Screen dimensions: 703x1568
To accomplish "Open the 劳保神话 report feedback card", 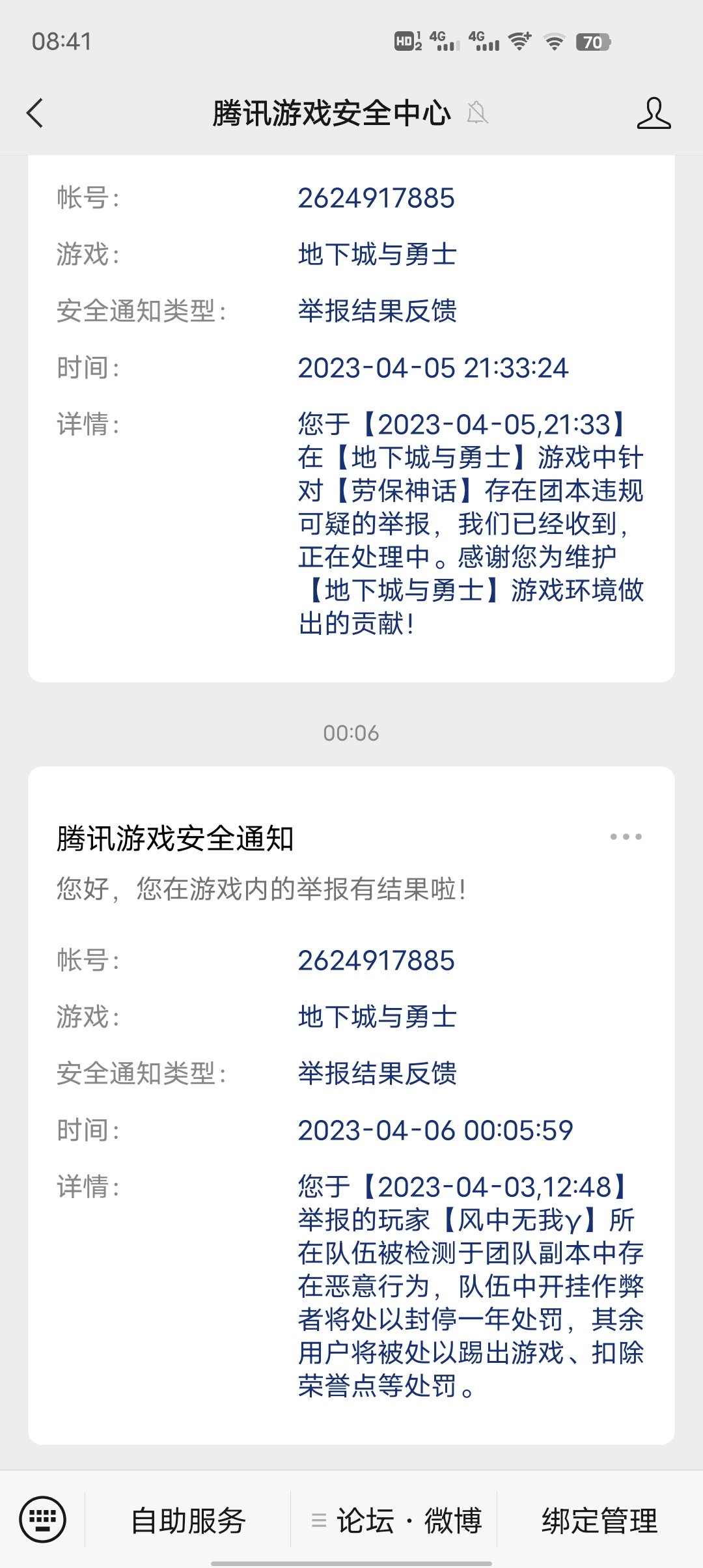I will pyautogui.click(x=351, y=419).
